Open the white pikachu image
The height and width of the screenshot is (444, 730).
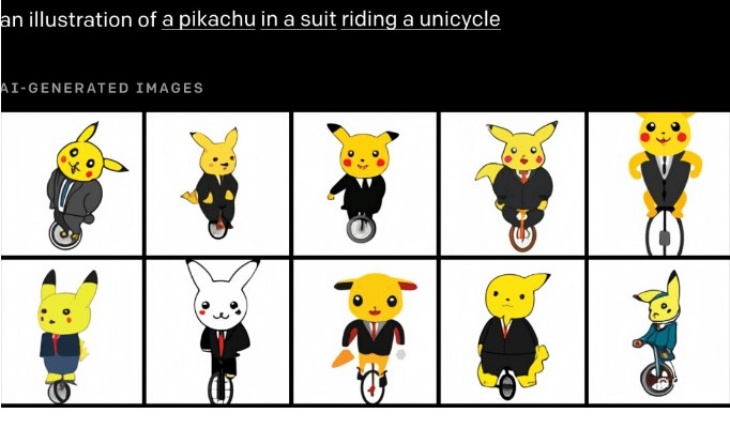pos(218,331)
